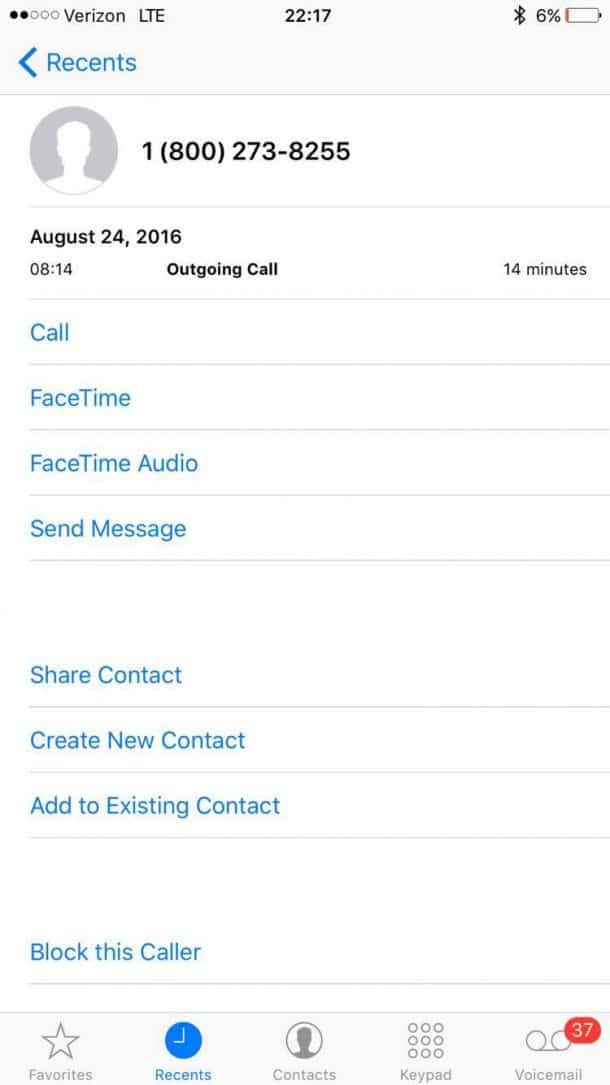Start a FaceTime video call

(80, 398)
